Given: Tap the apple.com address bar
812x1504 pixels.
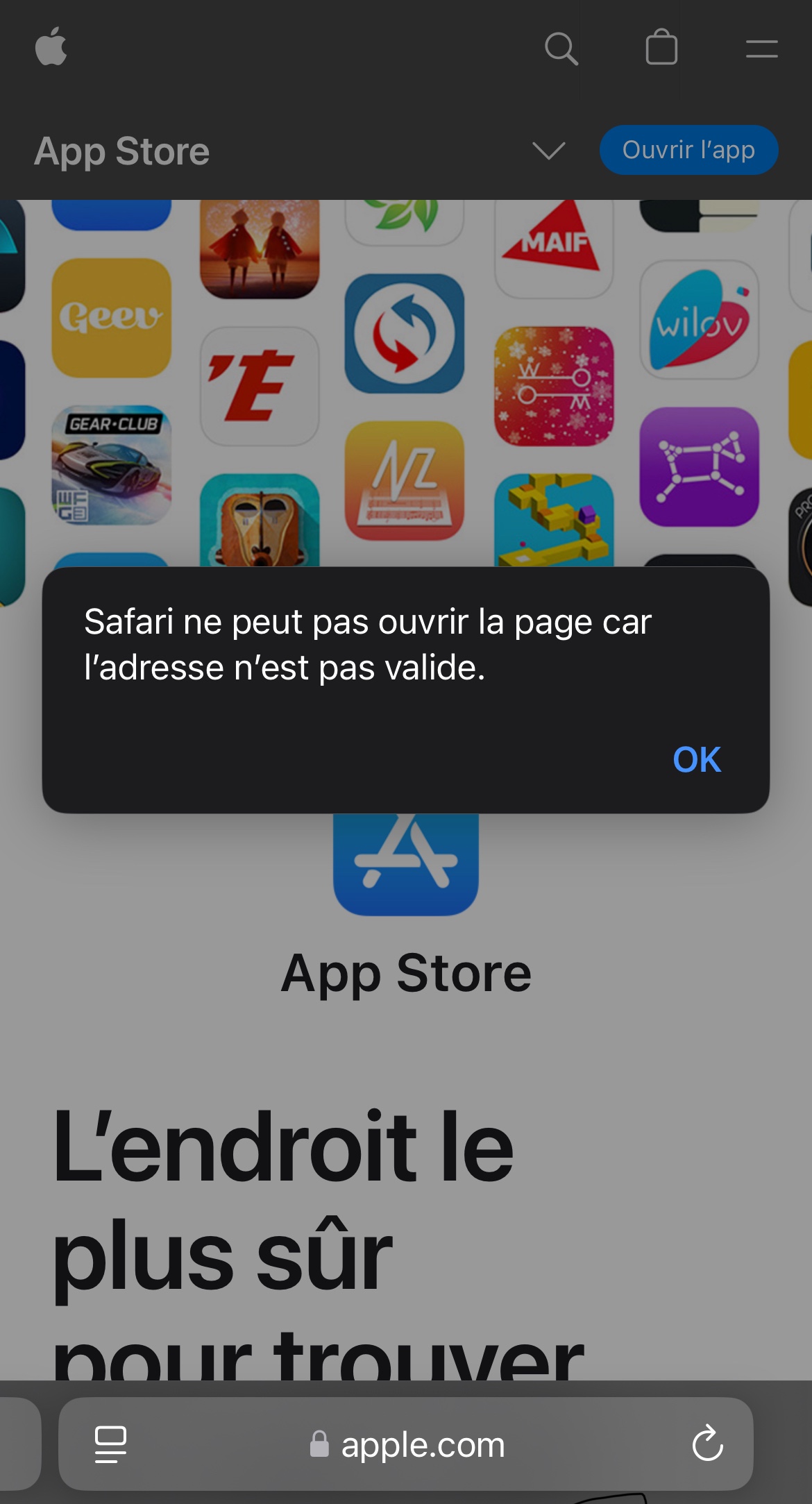Looking at the screenshot, I should click(x=406, y=1444).
